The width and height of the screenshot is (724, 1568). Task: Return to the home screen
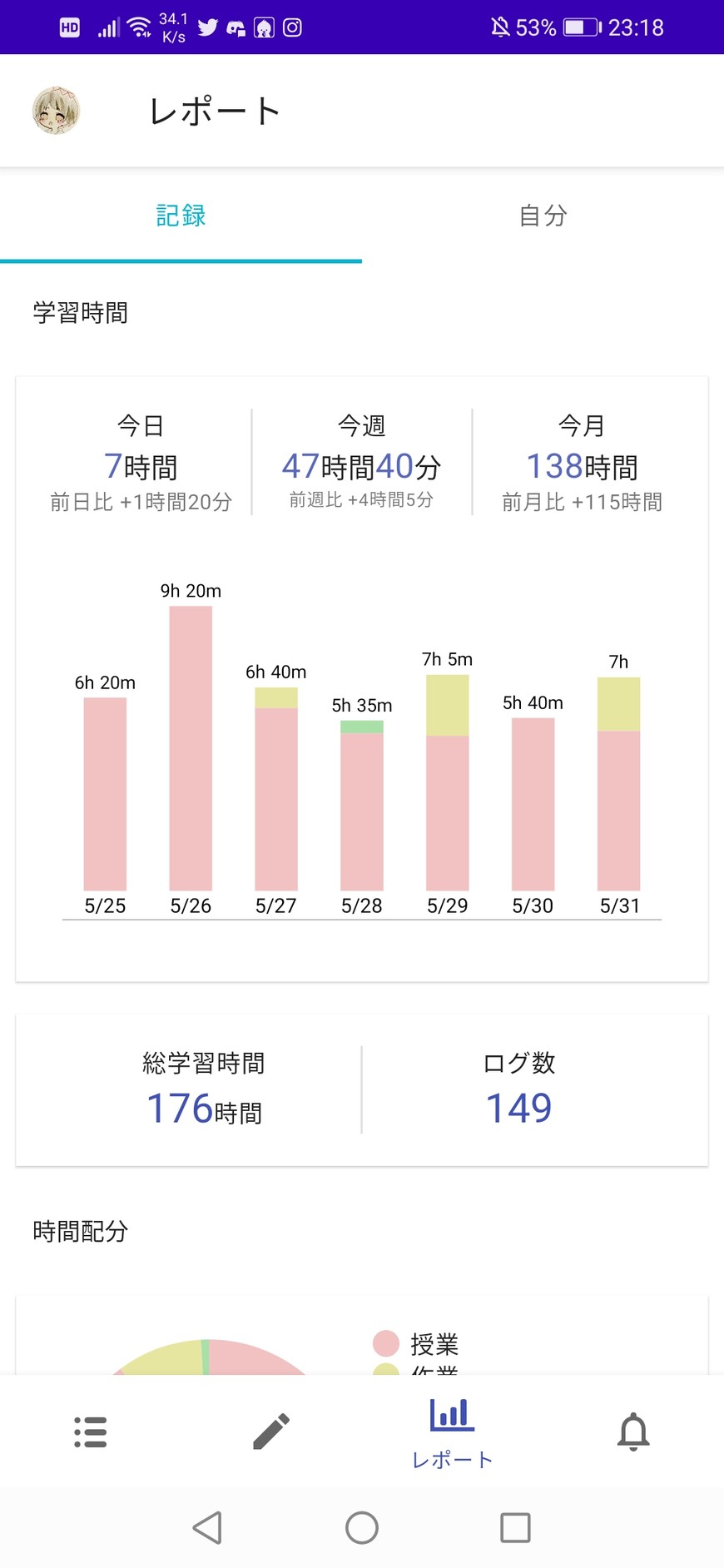[x=362, y=1528]
